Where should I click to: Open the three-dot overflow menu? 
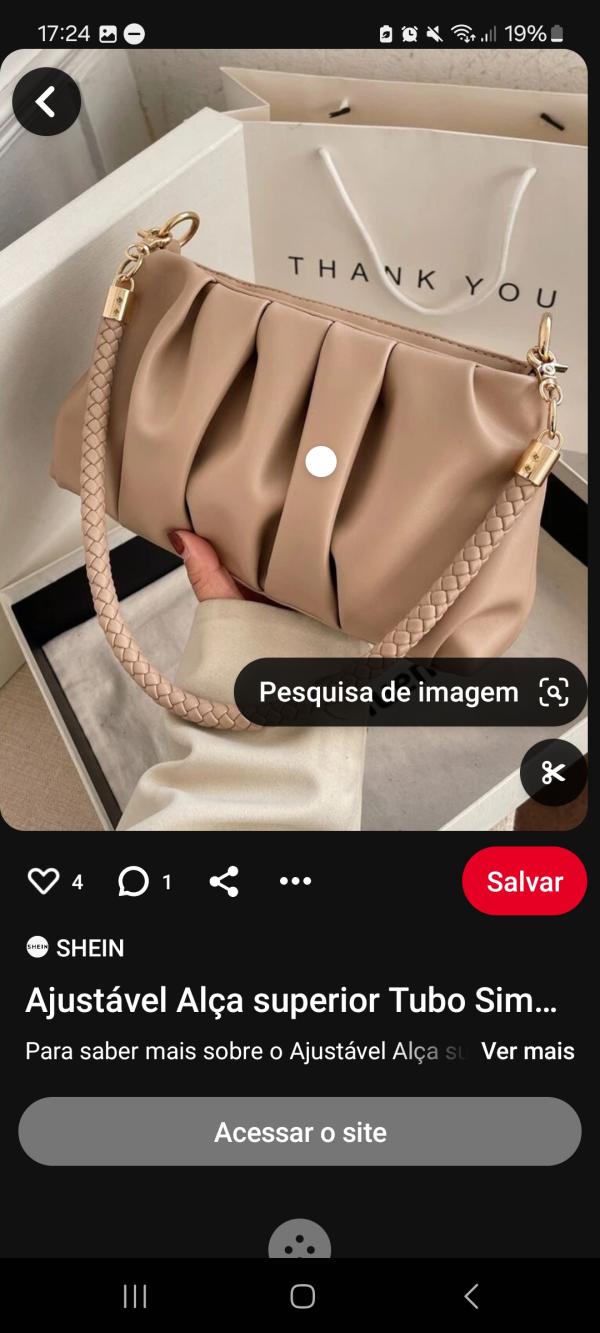point(296,881)
